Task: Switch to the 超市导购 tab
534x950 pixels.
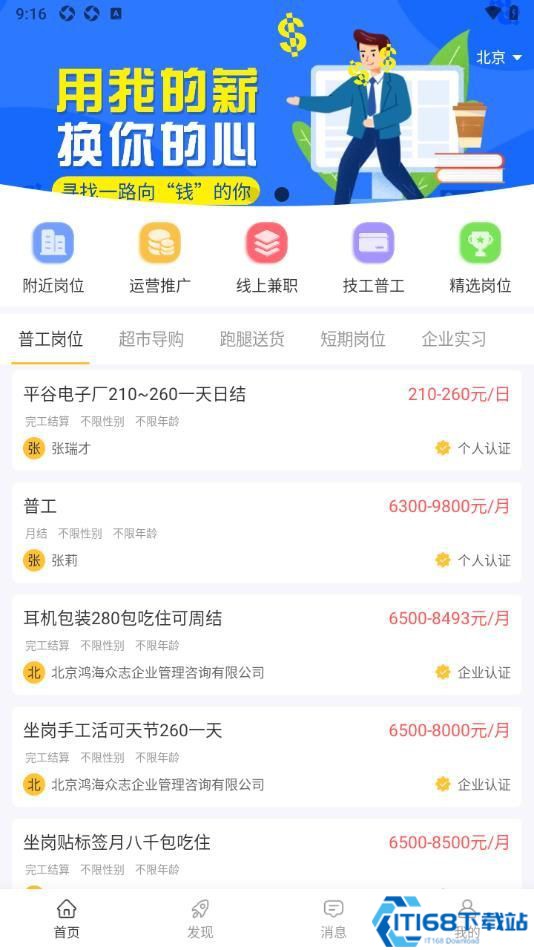Action: coord(151,339)
